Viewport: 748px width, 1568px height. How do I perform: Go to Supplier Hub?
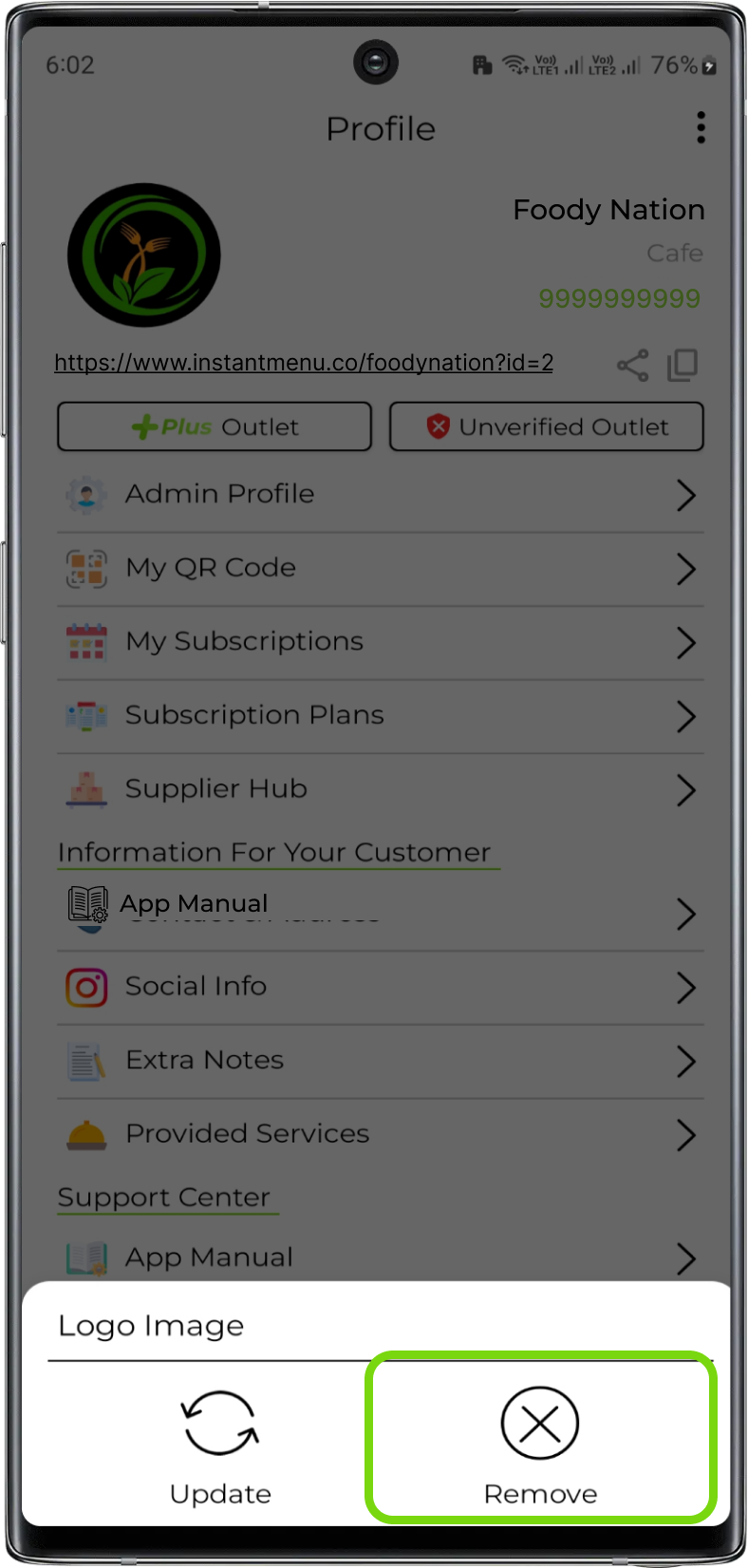pyautogui.click(x=380, y=789)
